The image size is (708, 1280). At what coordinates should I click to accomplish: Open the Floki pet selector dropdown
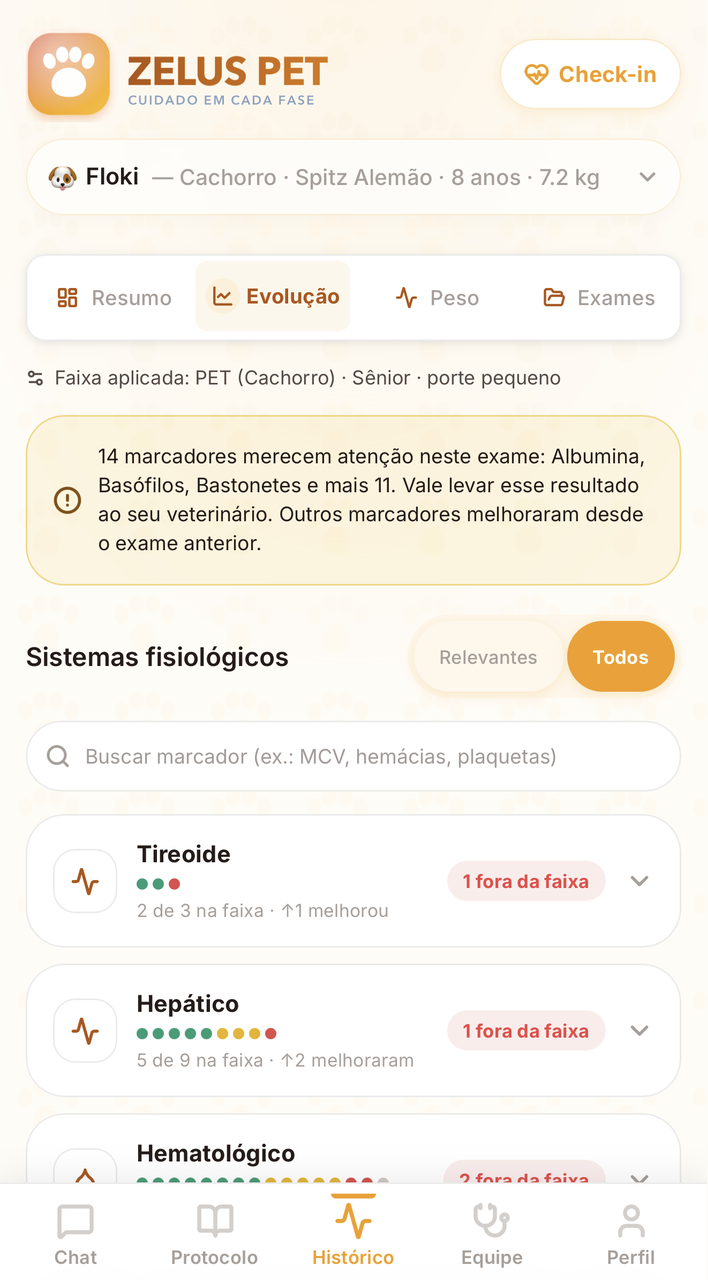[x=353, y=178]
